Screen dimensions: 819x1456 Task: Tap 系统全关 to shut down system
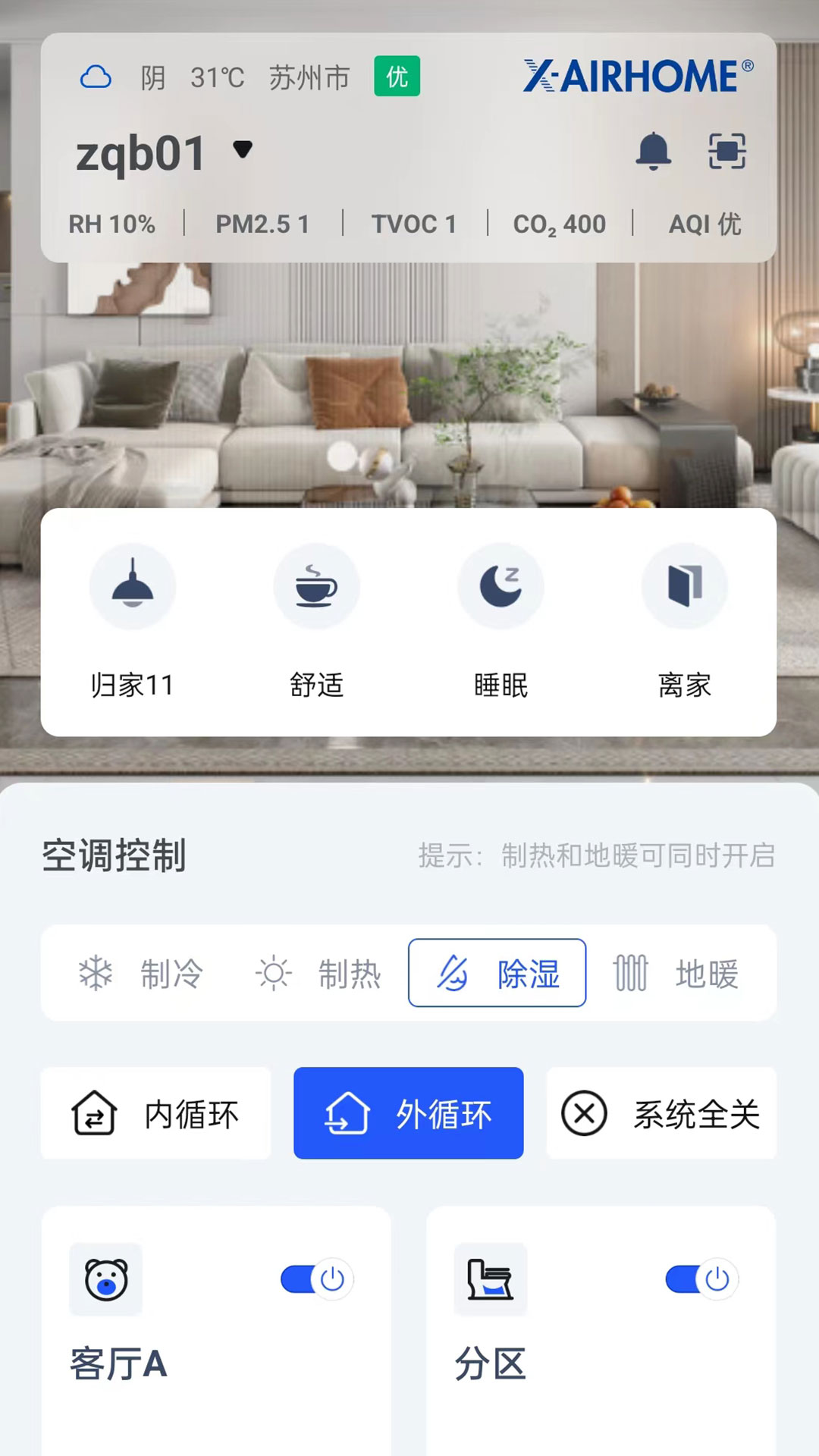point(661,1113)
